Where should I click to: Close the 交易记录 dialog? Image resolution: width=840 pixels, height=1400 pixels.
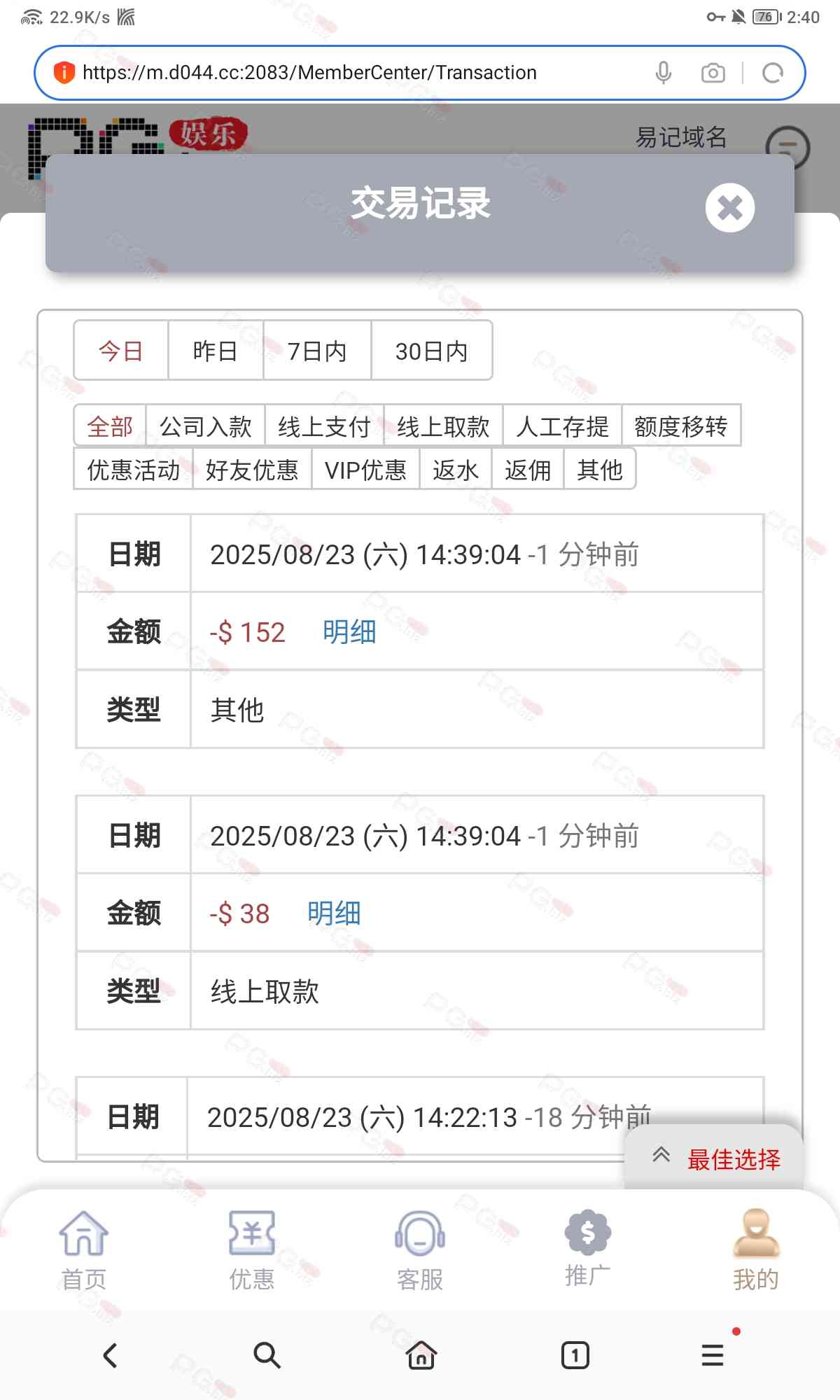coord(729,208)
